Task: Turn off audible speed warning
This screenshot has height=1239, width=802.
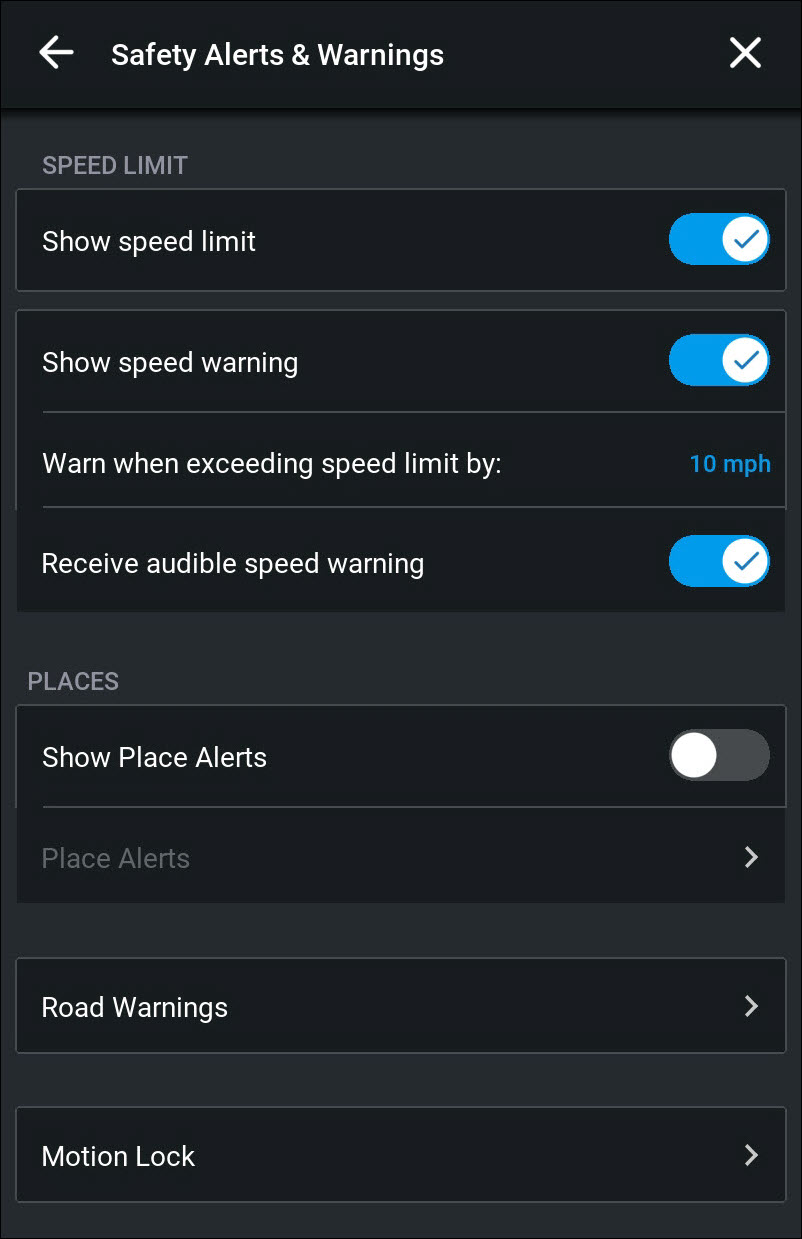Action: coord(719,562)
